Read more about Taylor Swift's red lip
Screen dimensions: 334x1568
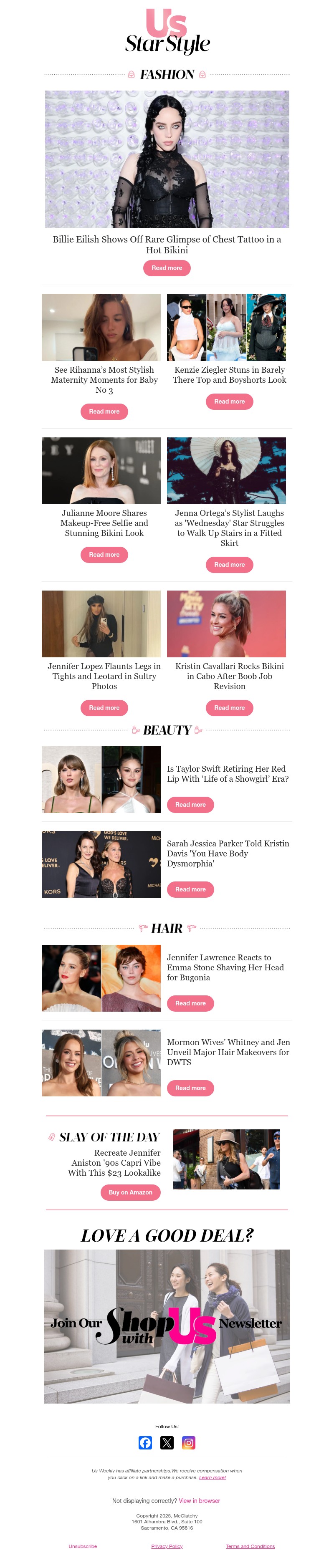click(x=190, y=805)
